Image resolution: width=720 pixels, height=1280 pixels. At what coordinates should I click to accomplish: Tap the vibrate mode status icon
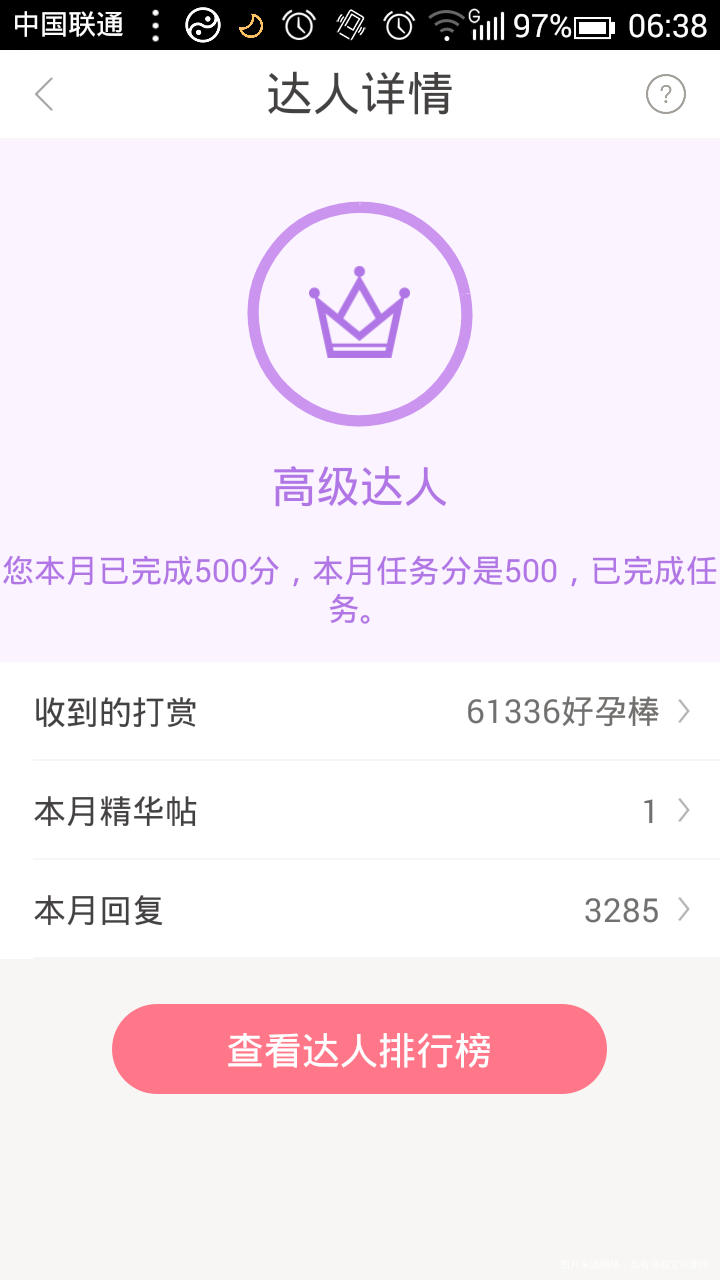click(352, 25)
